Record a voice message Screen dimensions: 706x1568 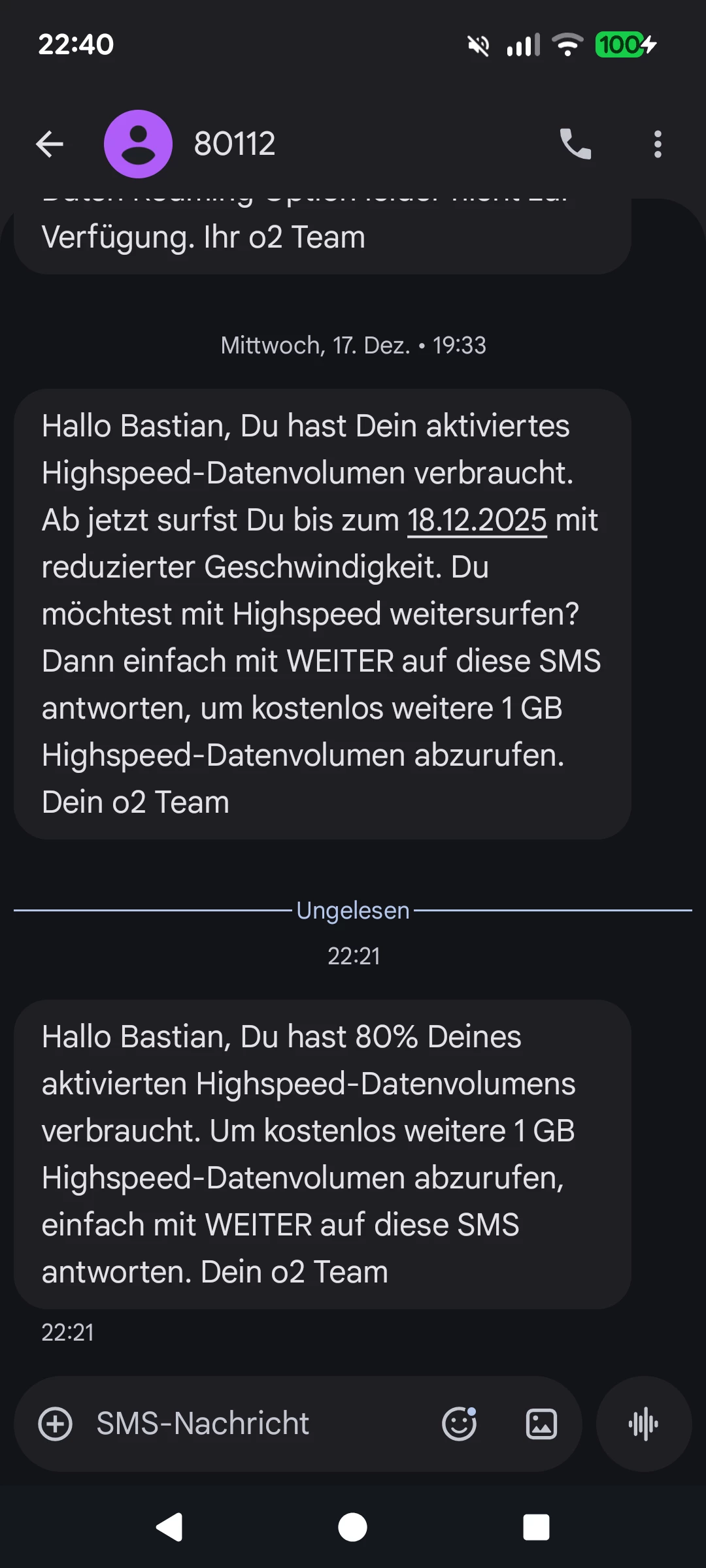(643, 1424)
